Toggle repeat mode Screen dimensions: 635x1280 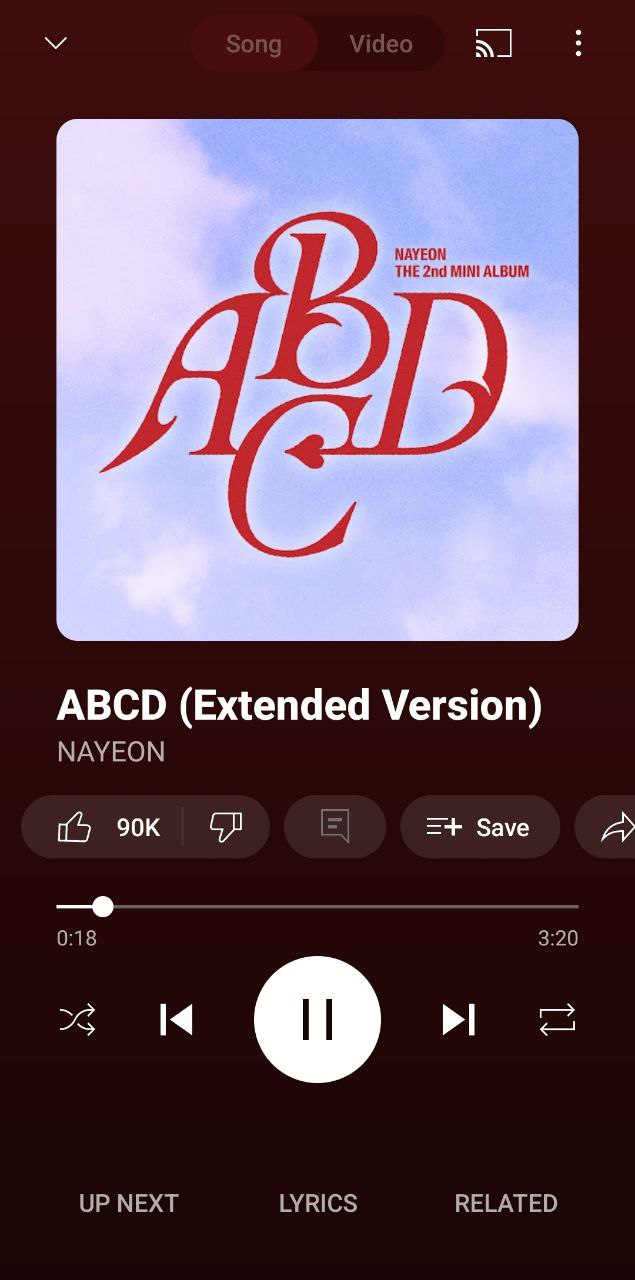point(557,1020)
